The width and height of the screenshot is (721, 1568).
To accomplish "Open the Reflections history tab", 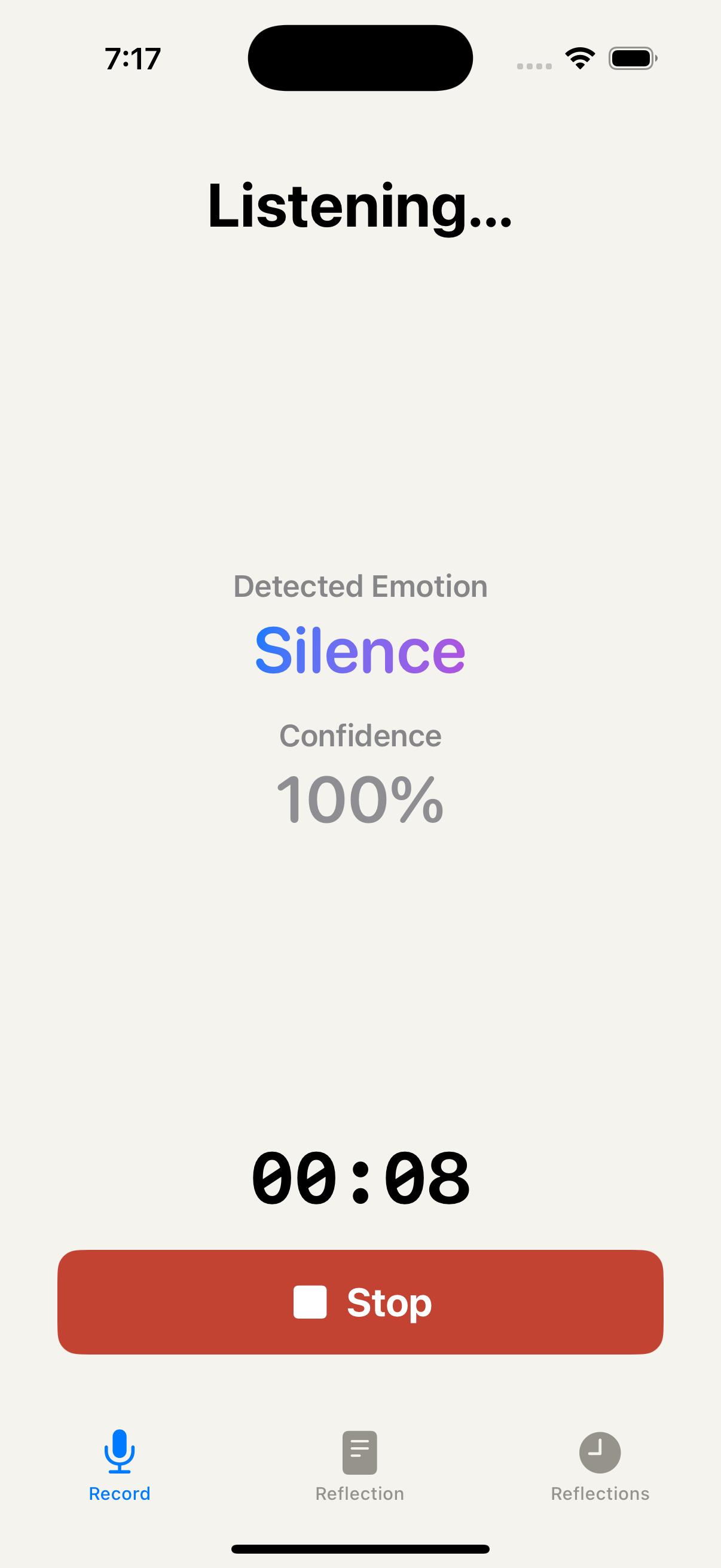I will 600,1466.
